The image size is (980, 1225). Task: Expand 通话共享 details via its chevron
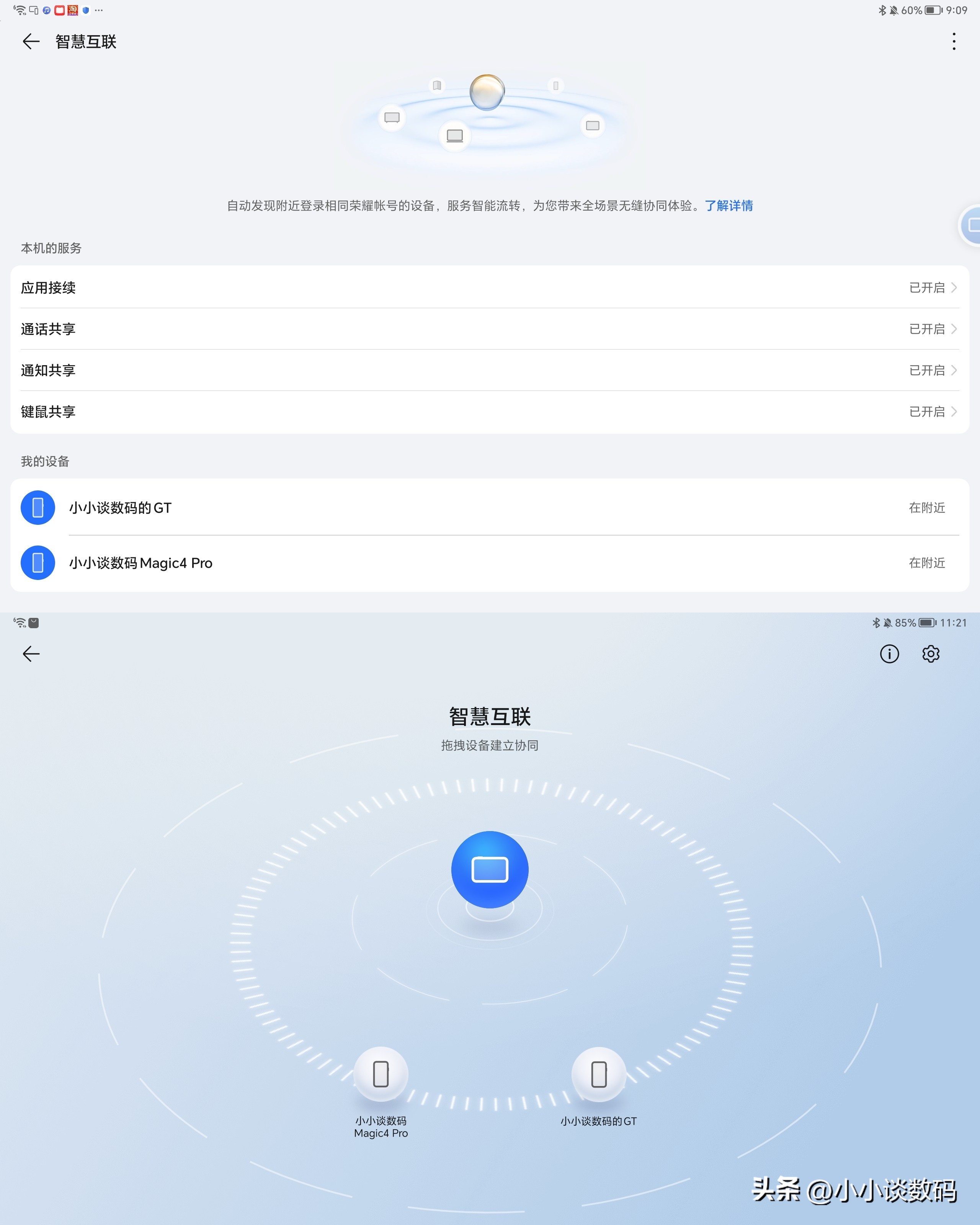tap(954, 328)
